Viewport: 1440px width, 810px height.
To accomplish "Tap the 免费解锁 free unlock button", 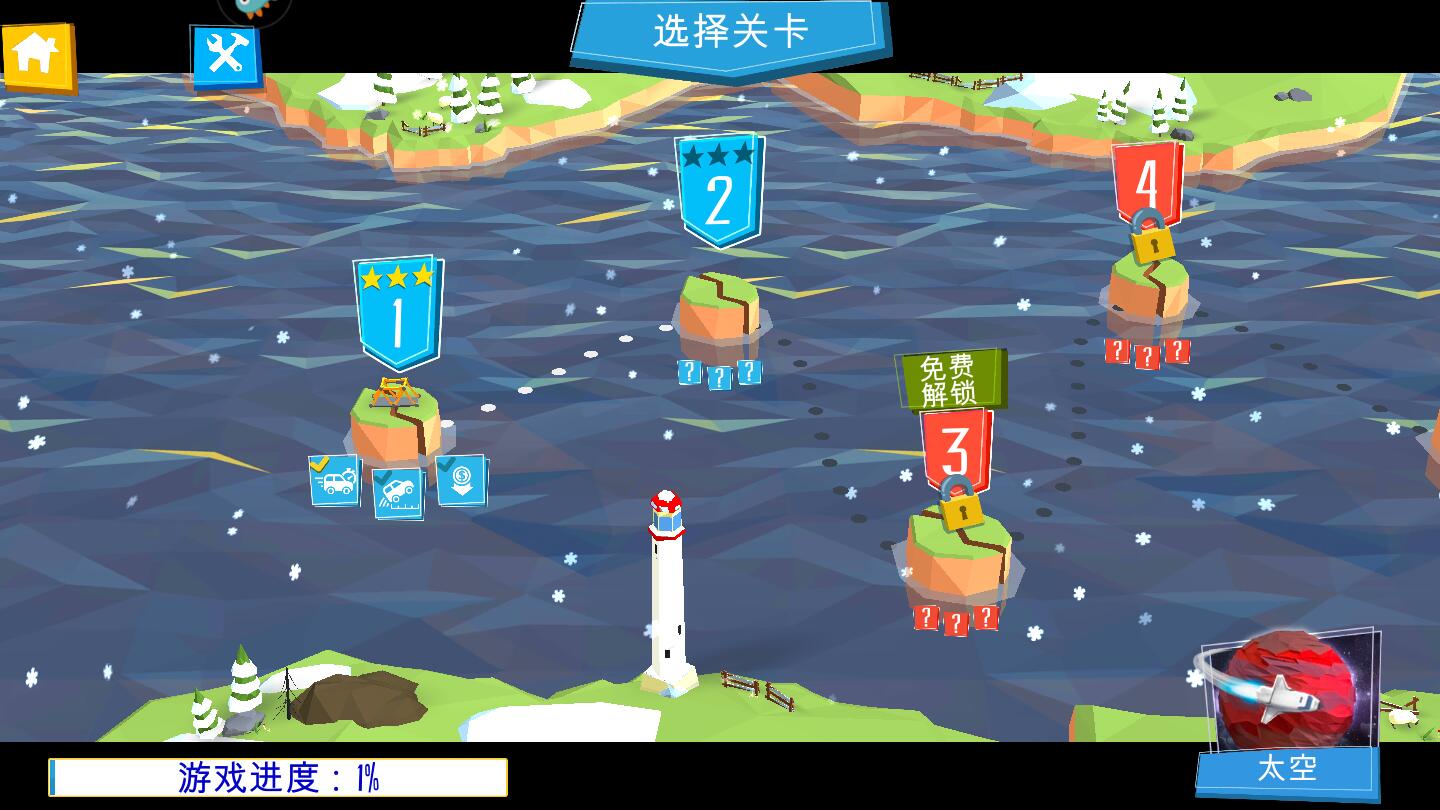I will tap(948, 380).
